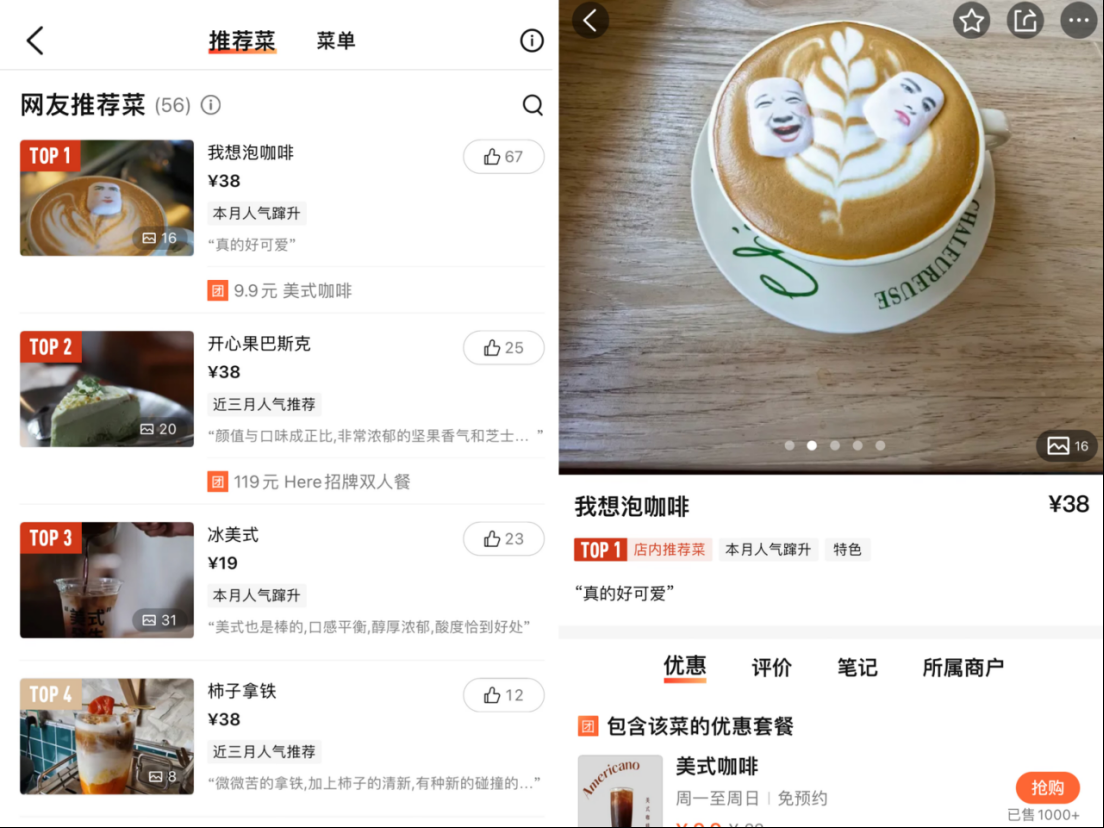Open the more options menu

point(1078,20)
